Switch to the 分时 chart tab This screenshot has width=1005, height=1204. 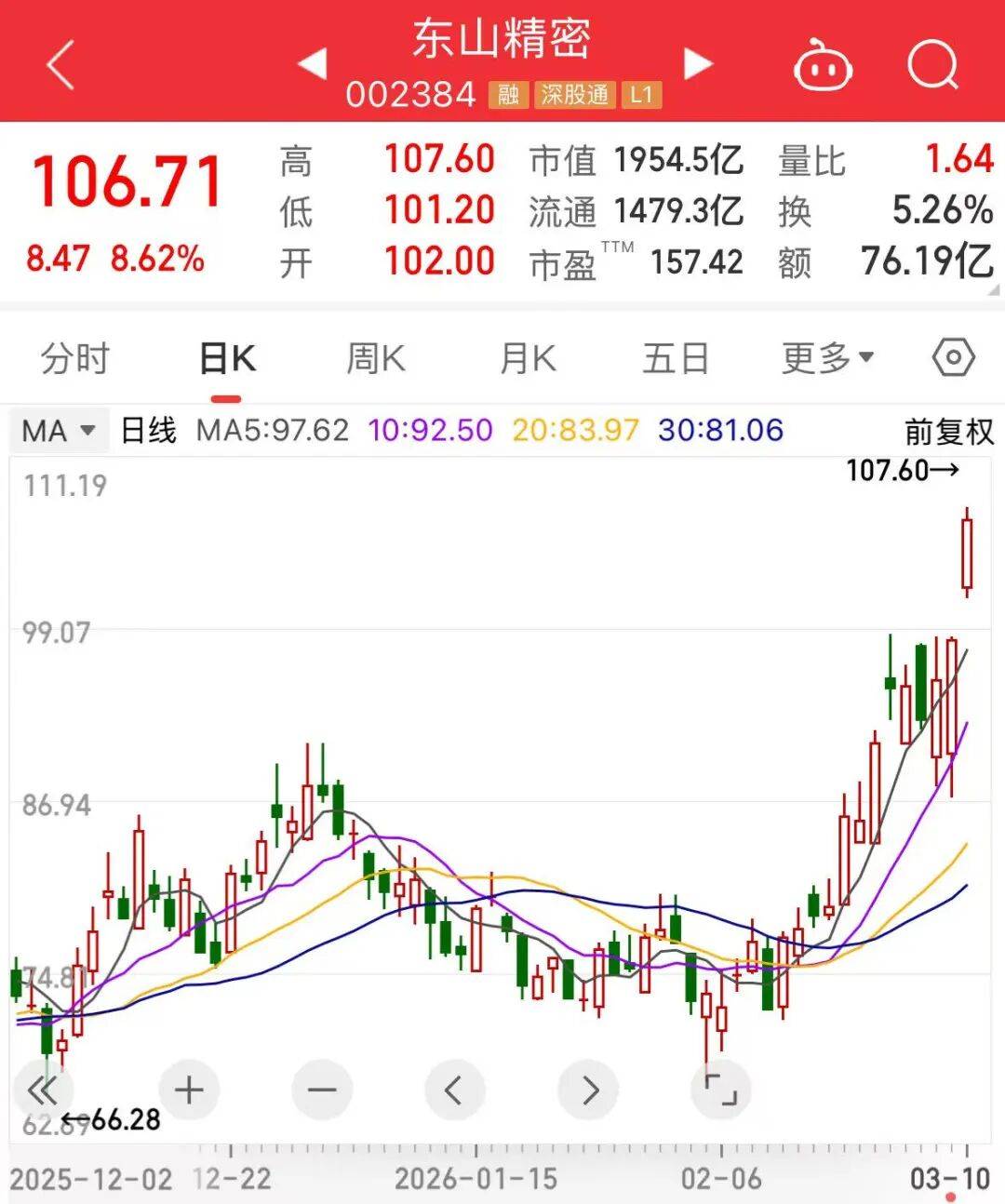coord(75,358)
